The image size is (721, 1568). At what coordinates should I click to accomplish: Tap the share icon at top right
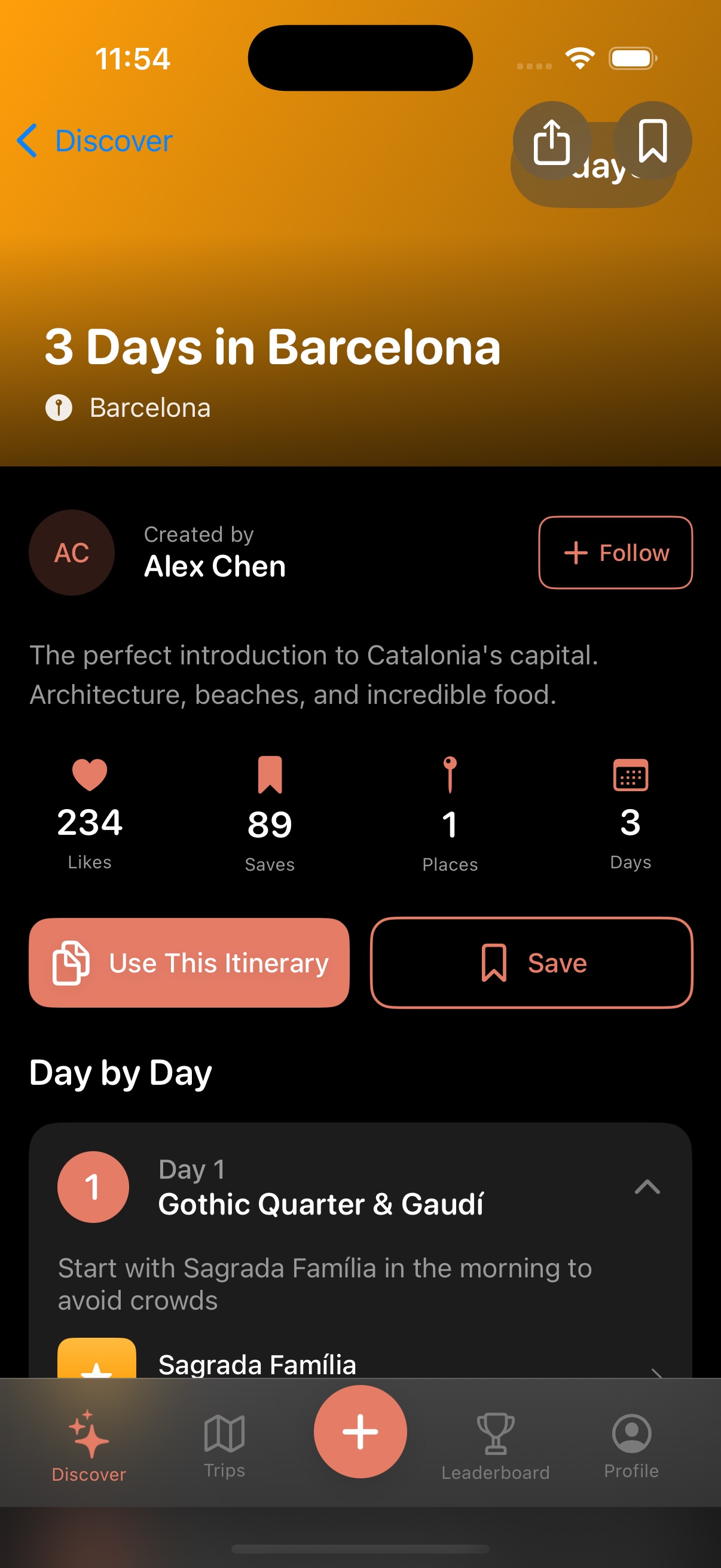pyautogui.click(x=552, y=142)
